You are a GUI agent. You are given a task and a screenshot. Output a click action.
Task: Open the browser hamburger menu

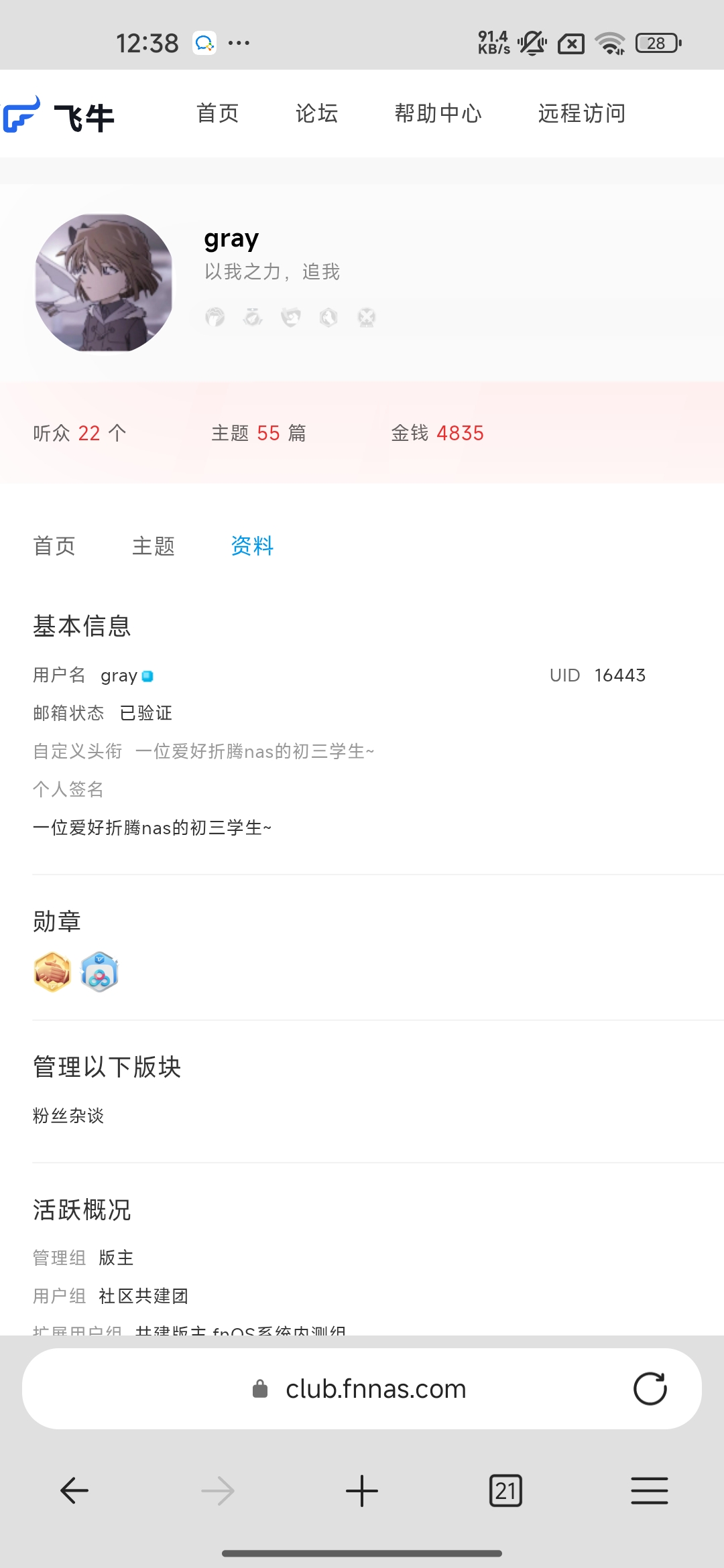pos(649,1491)
